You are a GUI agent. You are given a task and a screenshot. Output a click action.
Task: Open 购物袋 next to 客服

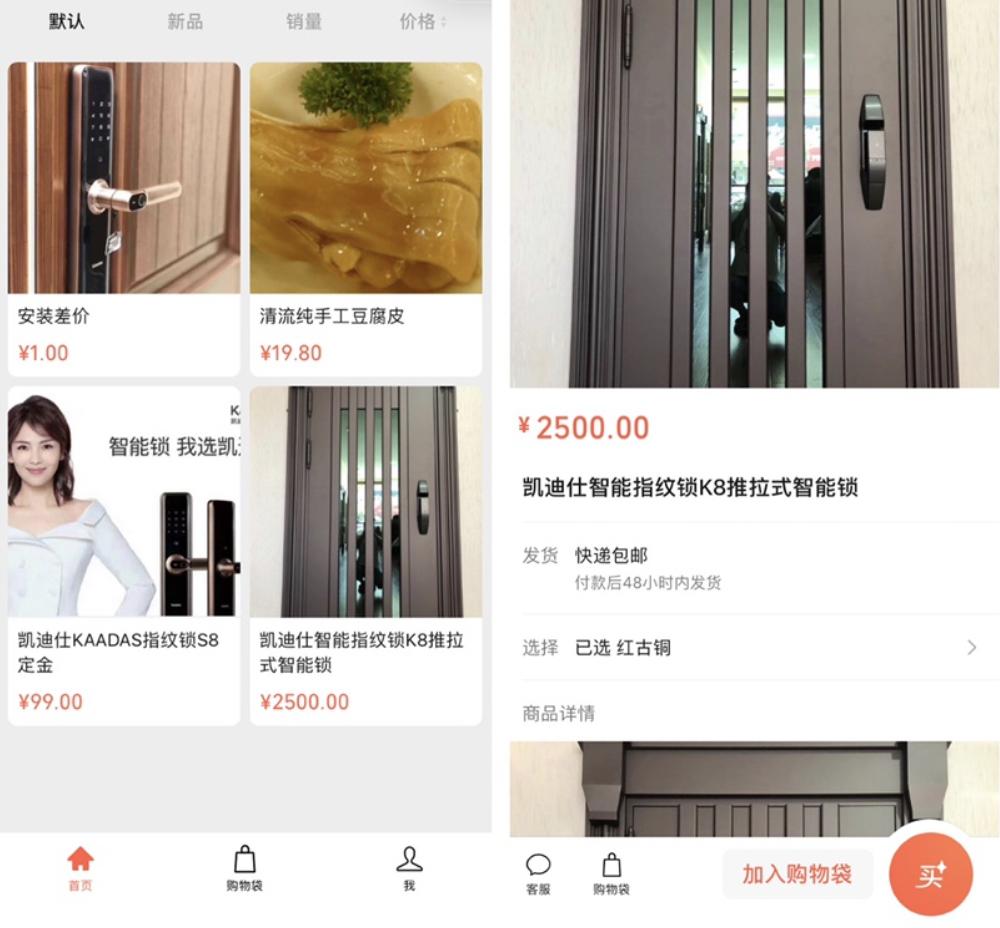[611, 873]
